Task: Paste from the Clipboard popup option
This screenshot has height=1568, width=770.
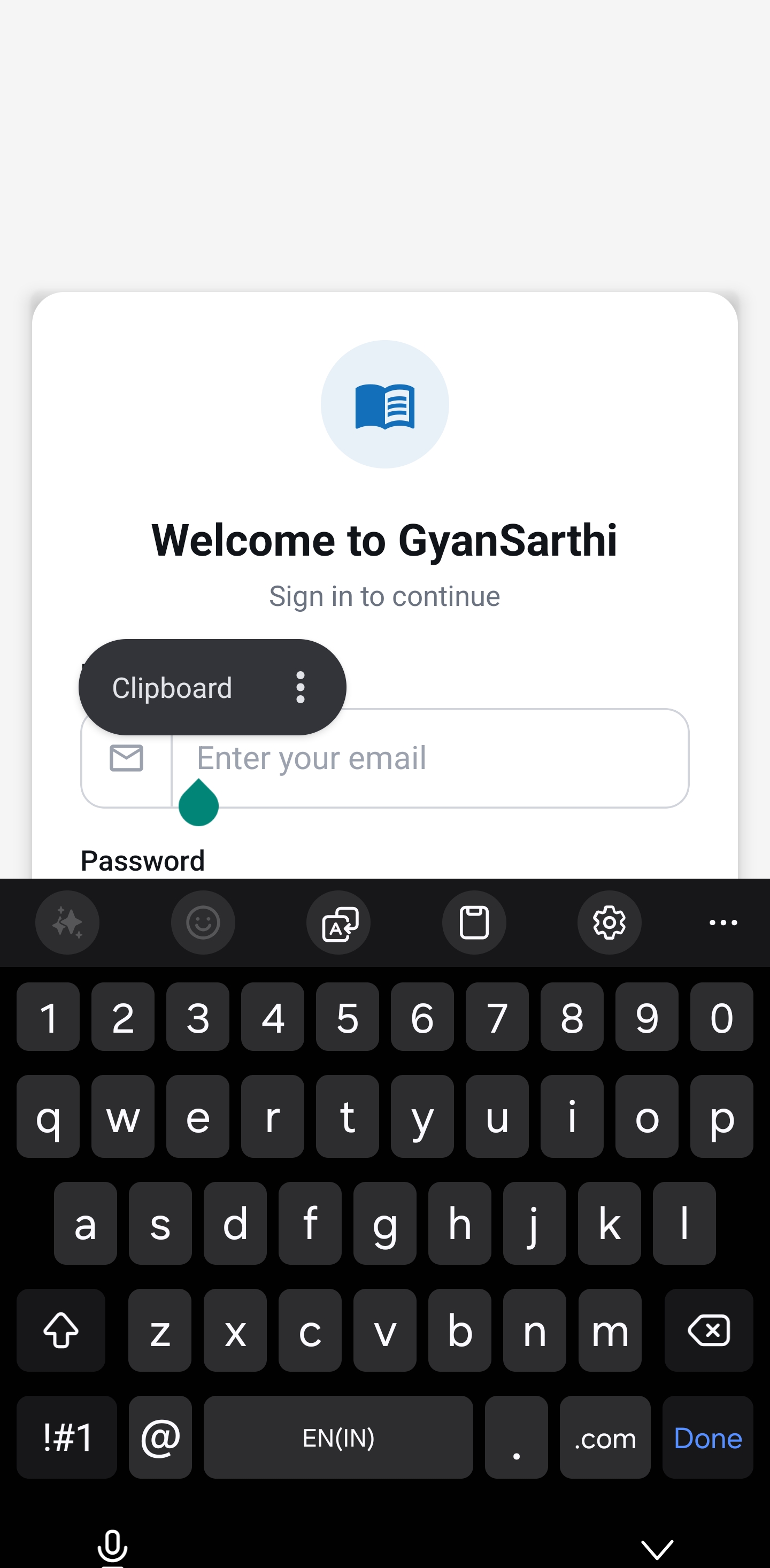Action: tap(172, 688)
